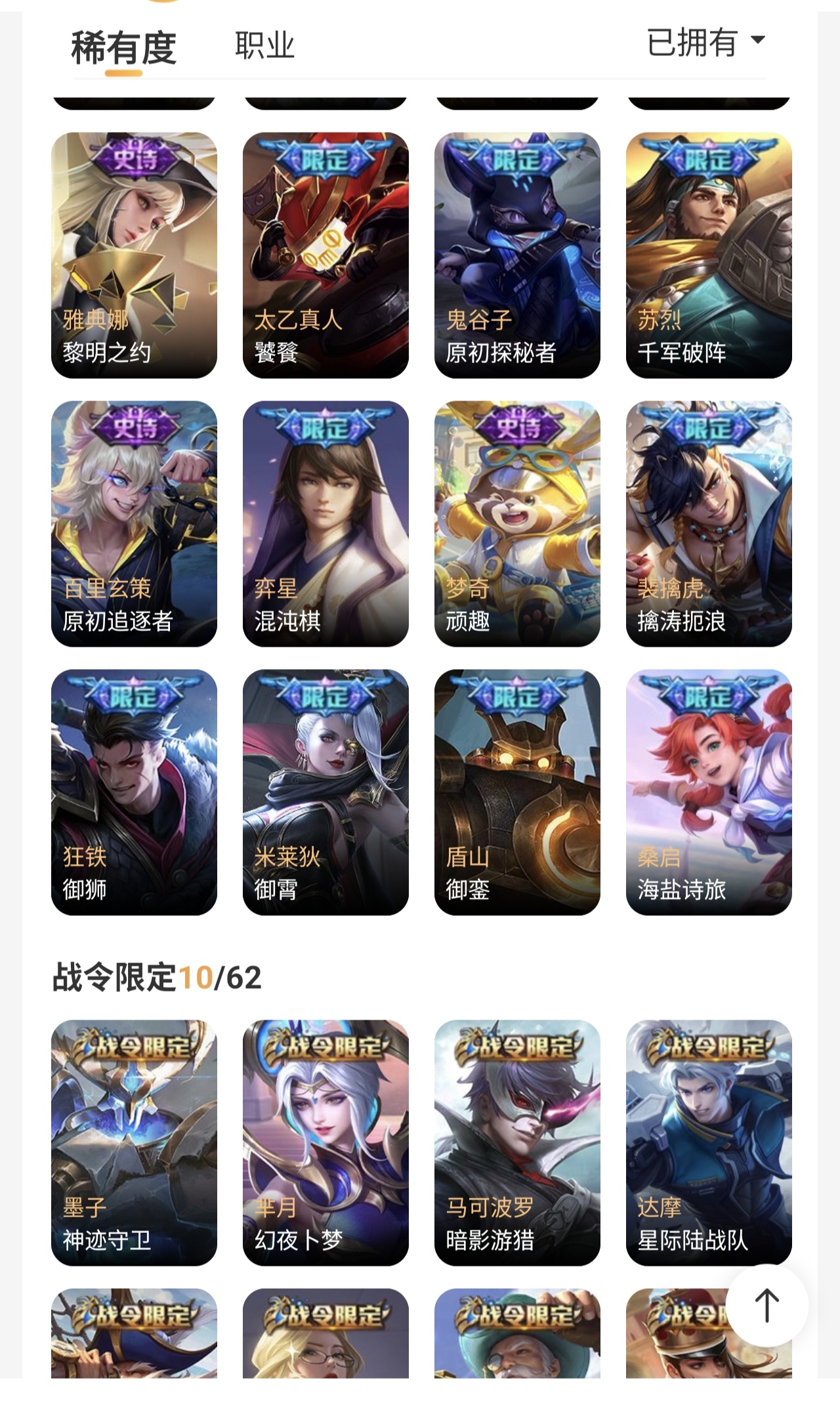Select 马可波罗 暗影游猎 skin card
Screen dimensions: 840x1403
pyautogui.click(x=517, y=1142)
